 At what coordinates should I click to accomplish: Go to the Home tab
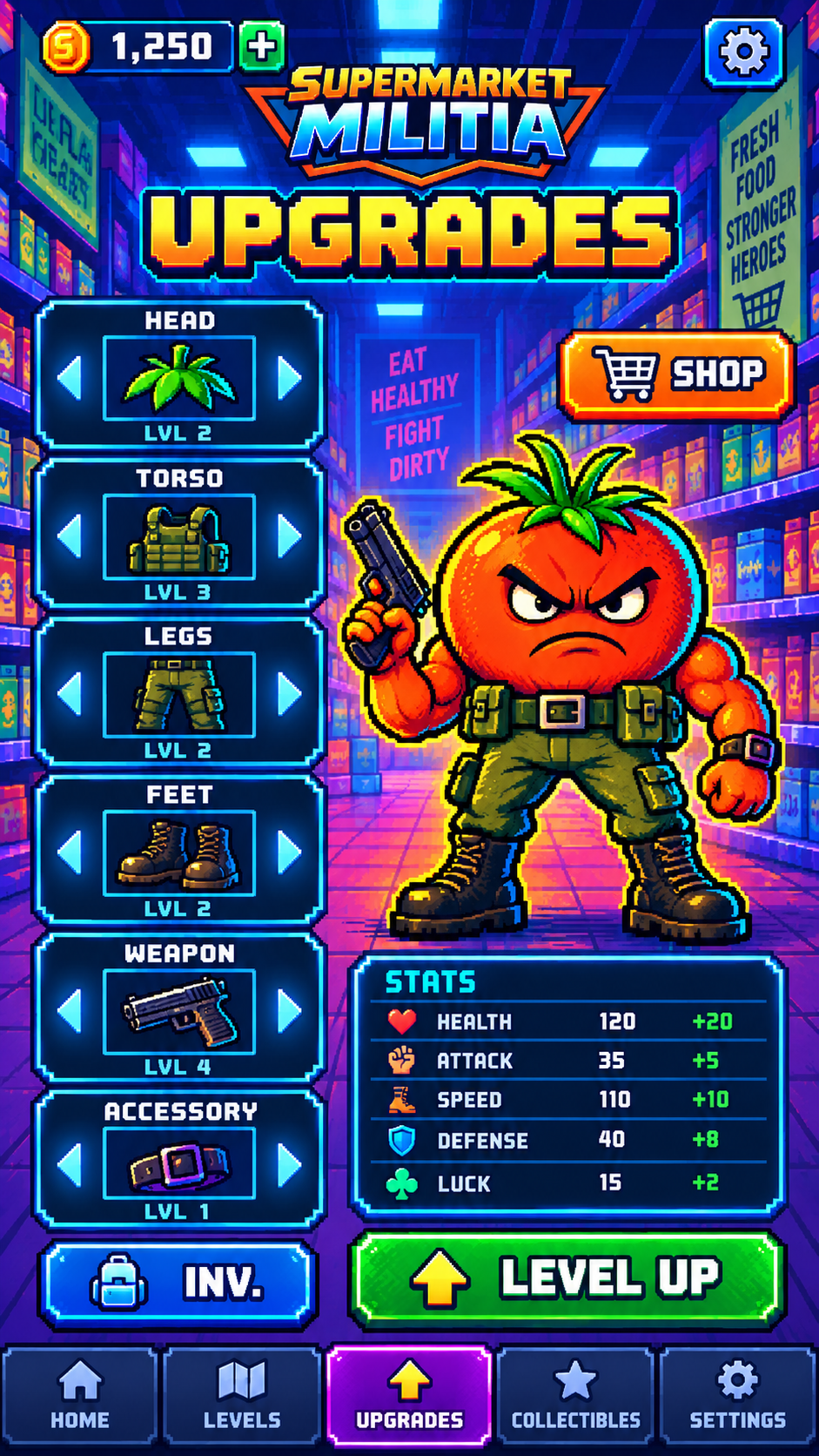tap(80, 1395)
